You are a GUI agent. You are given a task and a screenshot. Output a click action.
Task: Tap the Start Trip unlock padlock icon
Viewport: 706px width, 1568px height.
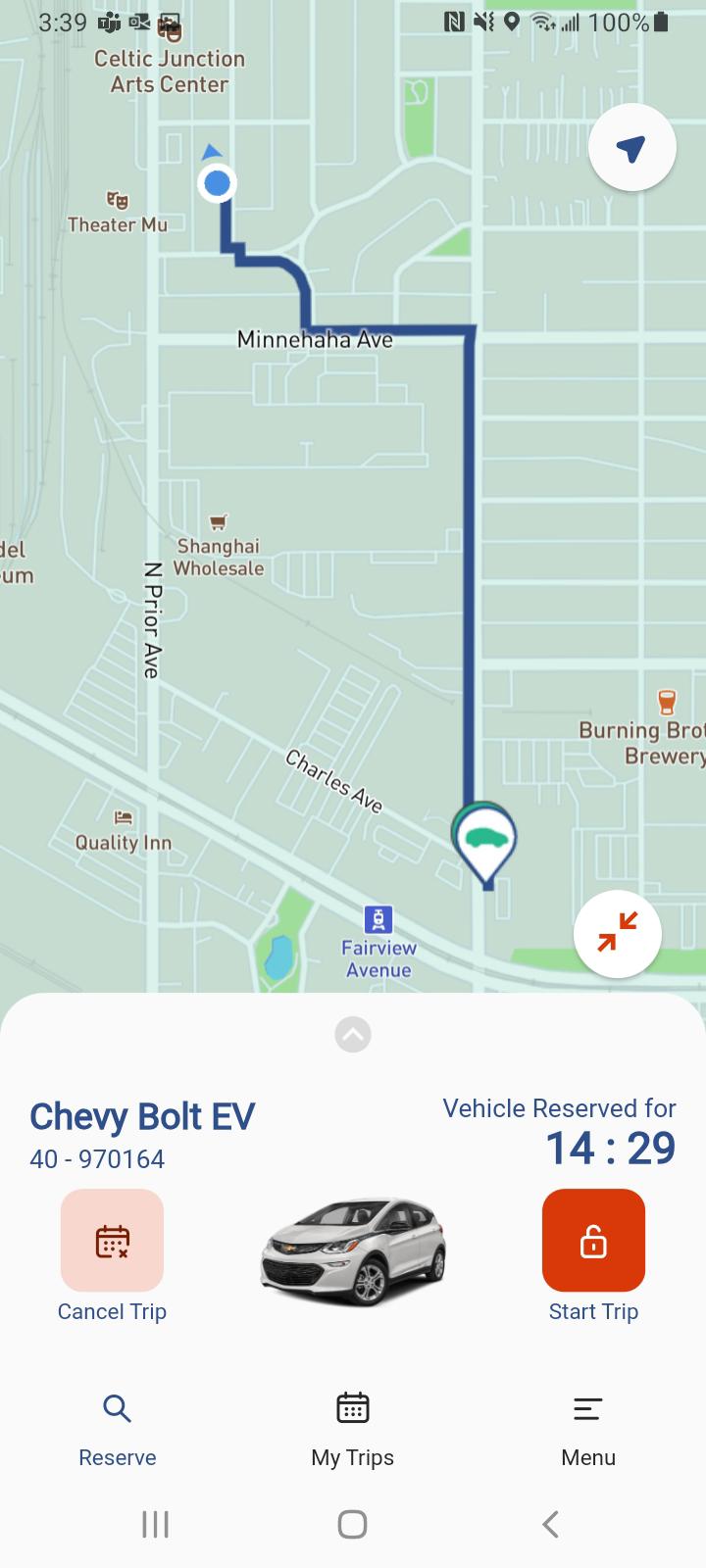coord(593,1240)
